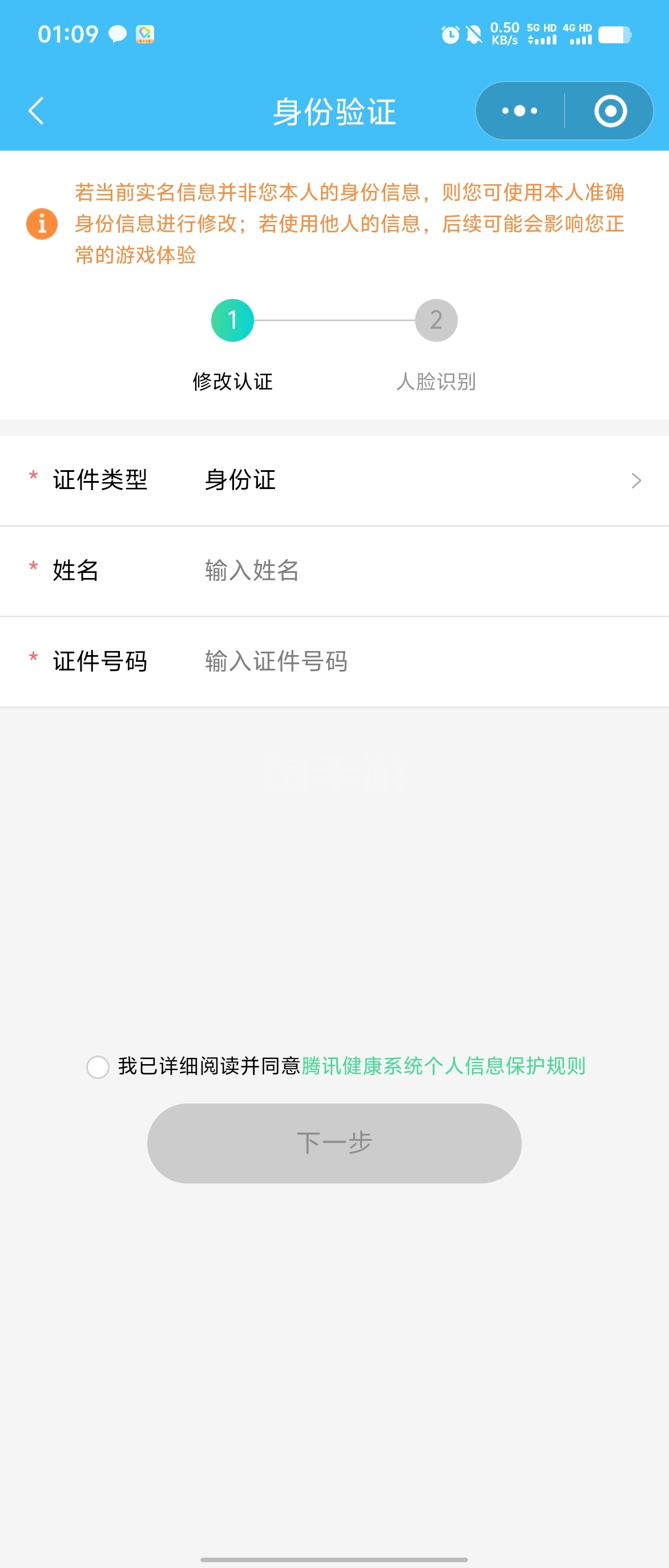Open the 腾讯健康系统个人信息保护规则 link
Screen dimensions: 669x1568
pyautogui.click(x=443, y=1066)
